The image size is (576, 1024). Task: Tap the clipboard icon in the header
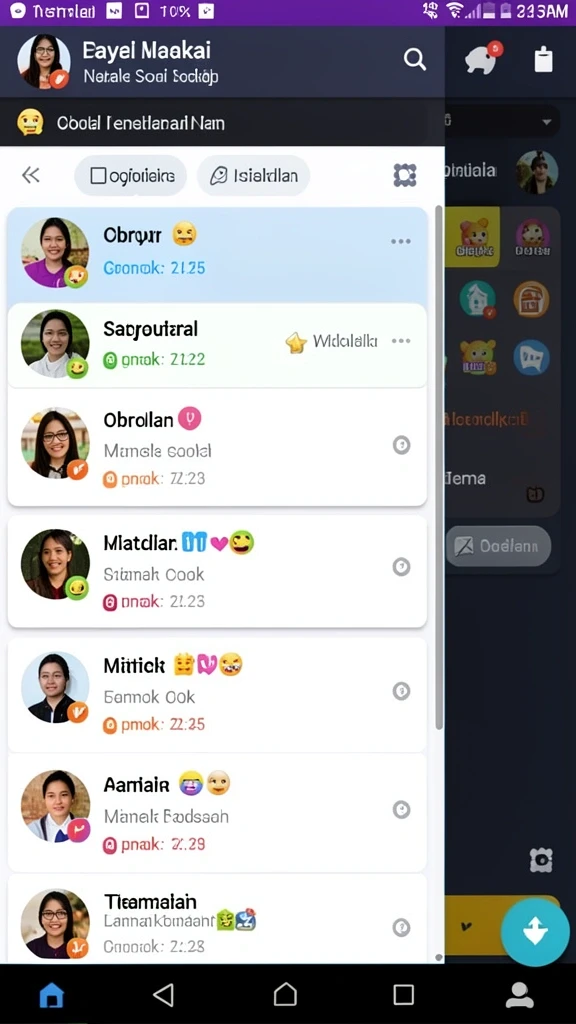[x=543, y=59]
